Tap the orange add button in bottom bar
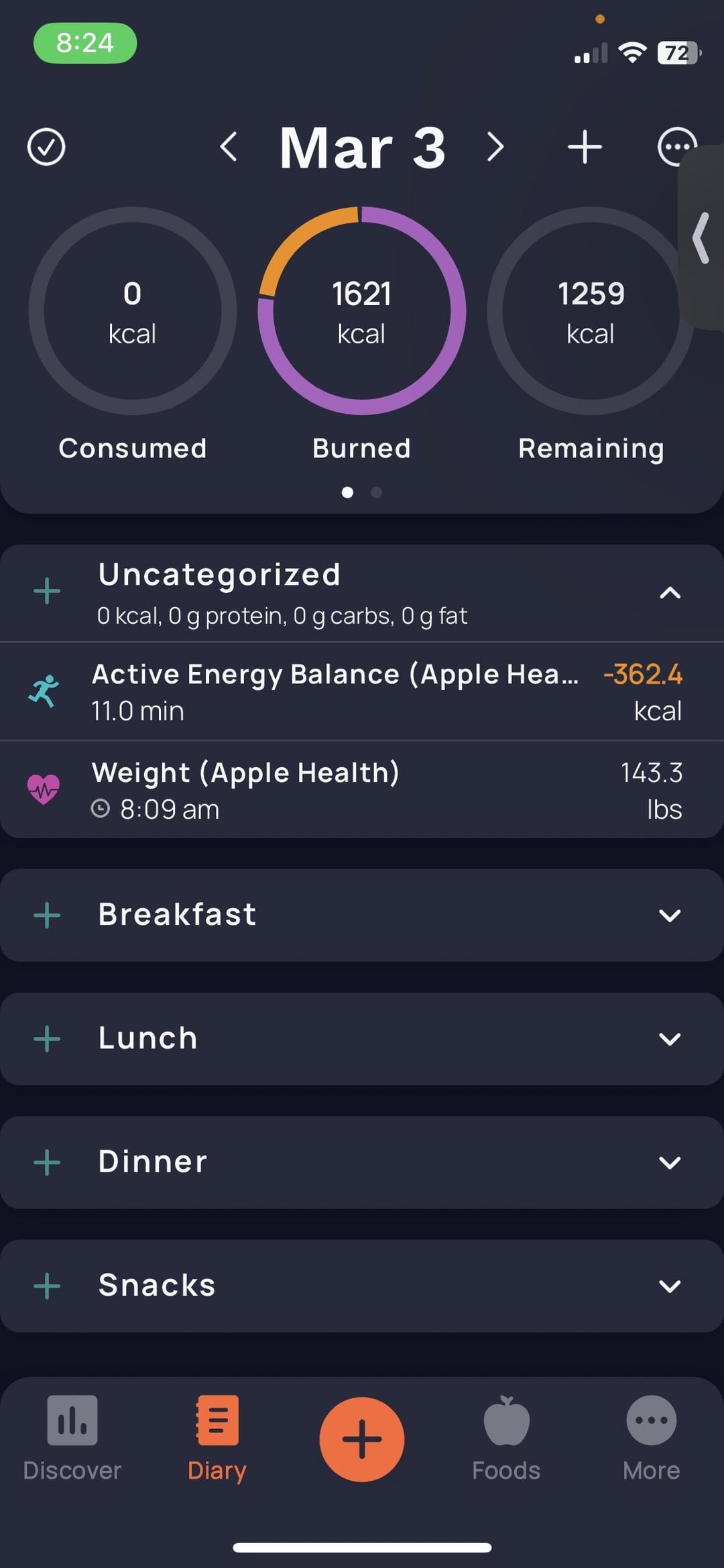724x1568 pixels. coord(362,1439)
